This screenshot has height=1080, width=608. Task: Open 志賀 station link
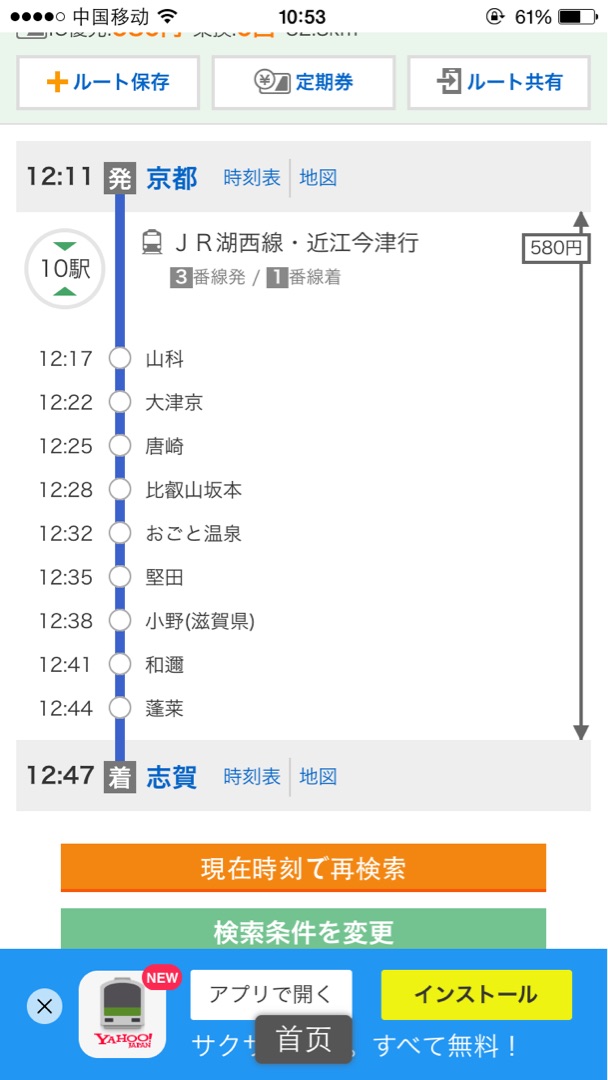pos(171,777)
